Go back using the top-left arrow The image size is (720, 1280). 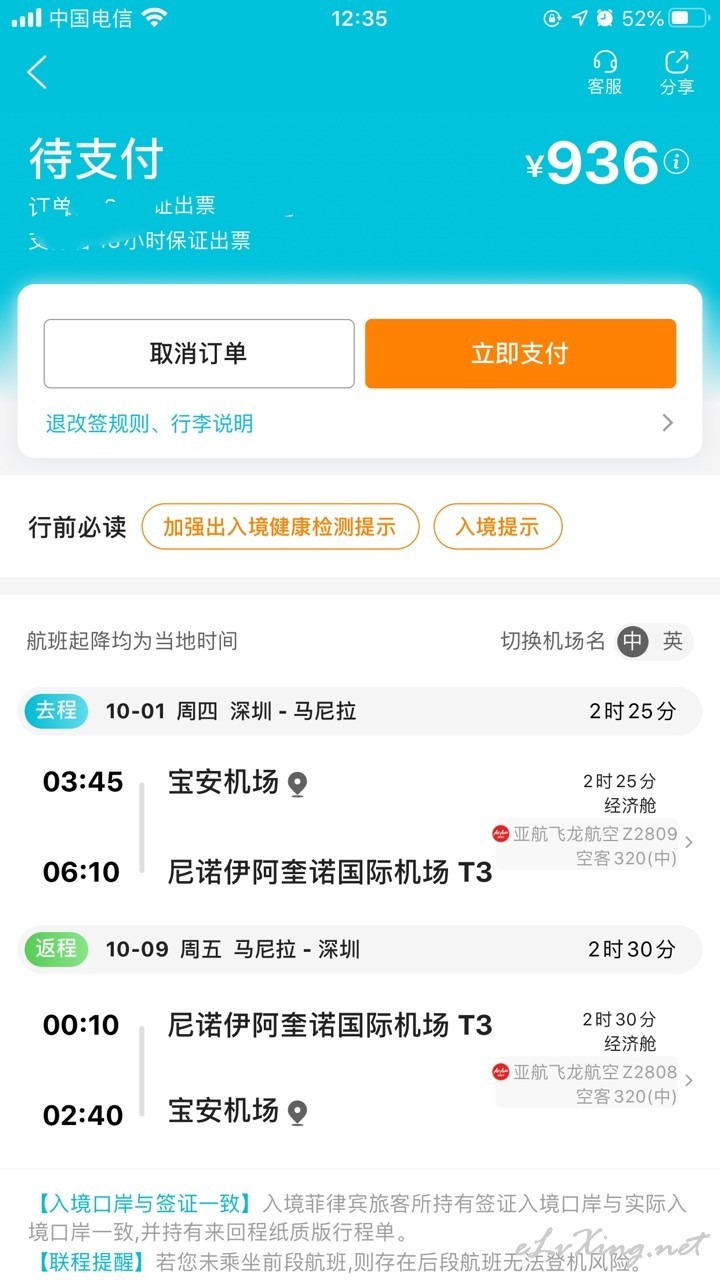click(38, 72)
